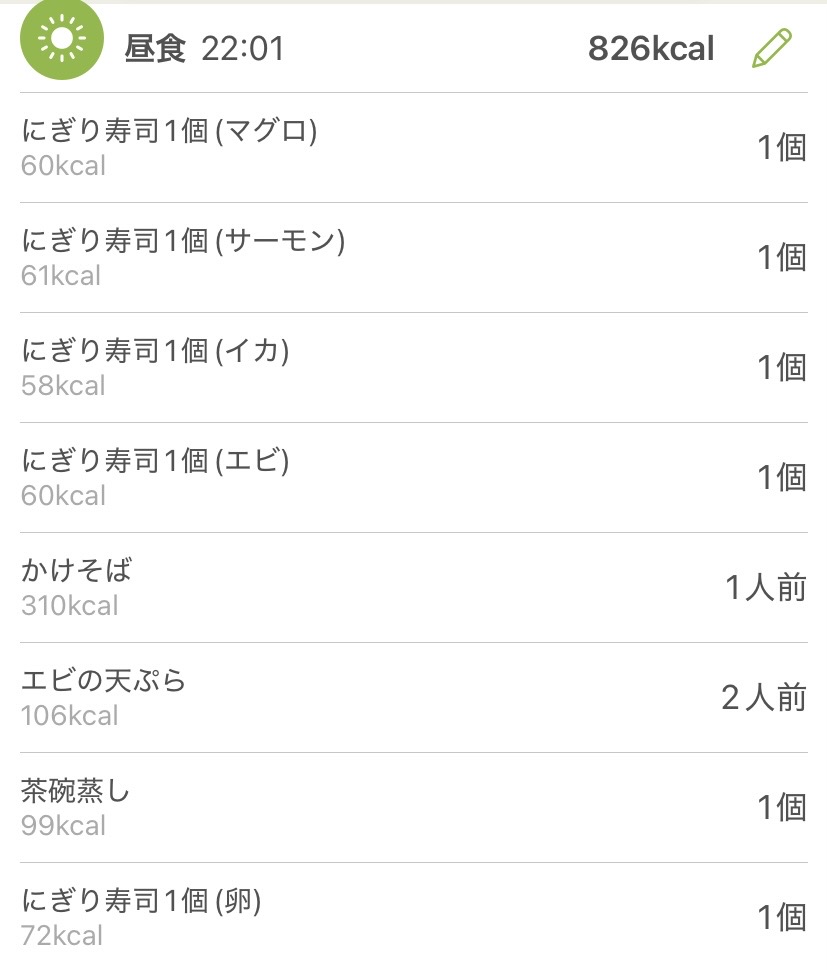
Task: Open the にぎり寿司1個 (マグロ) entry
Action: click(413, 148)
